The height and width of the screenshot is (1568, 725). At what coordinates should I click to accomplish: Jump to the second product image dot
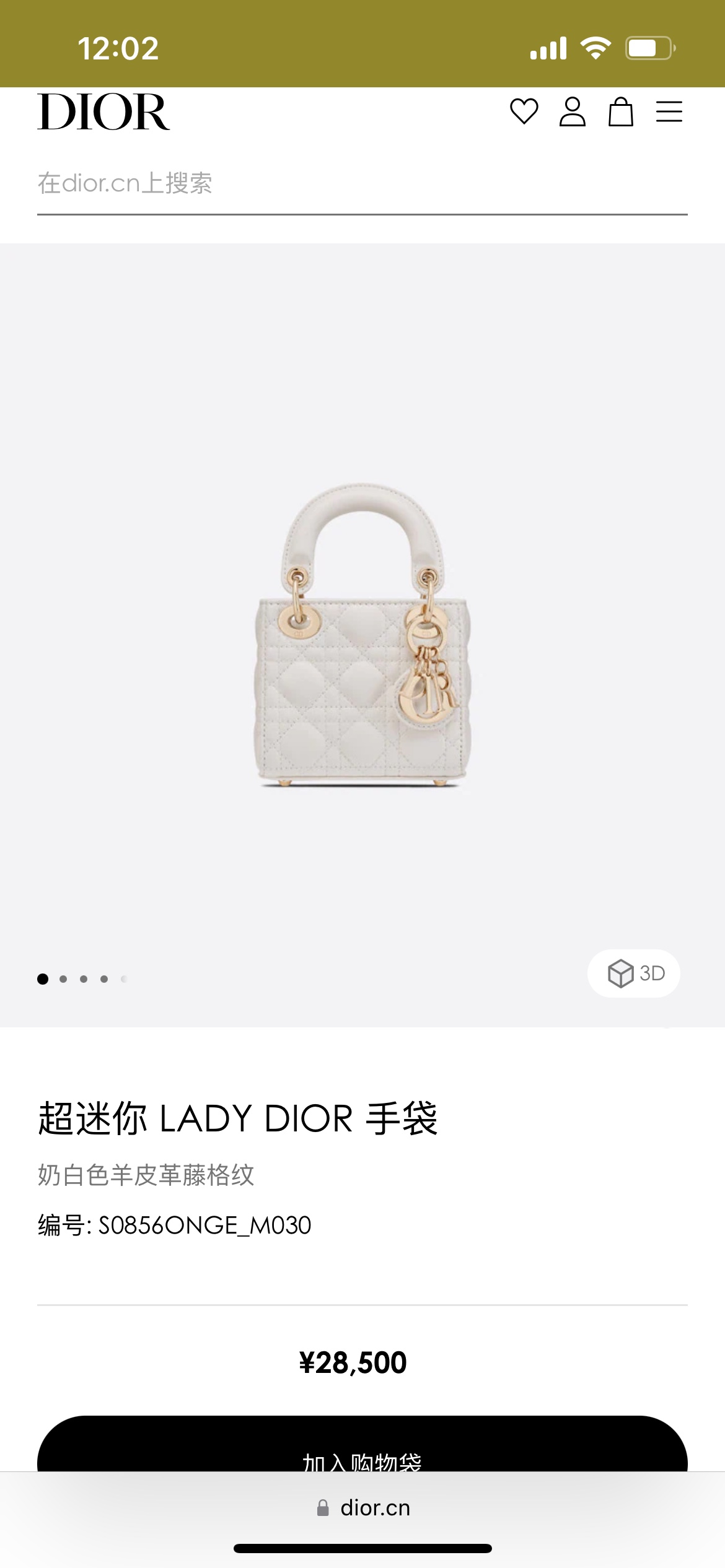click(63, 979)
